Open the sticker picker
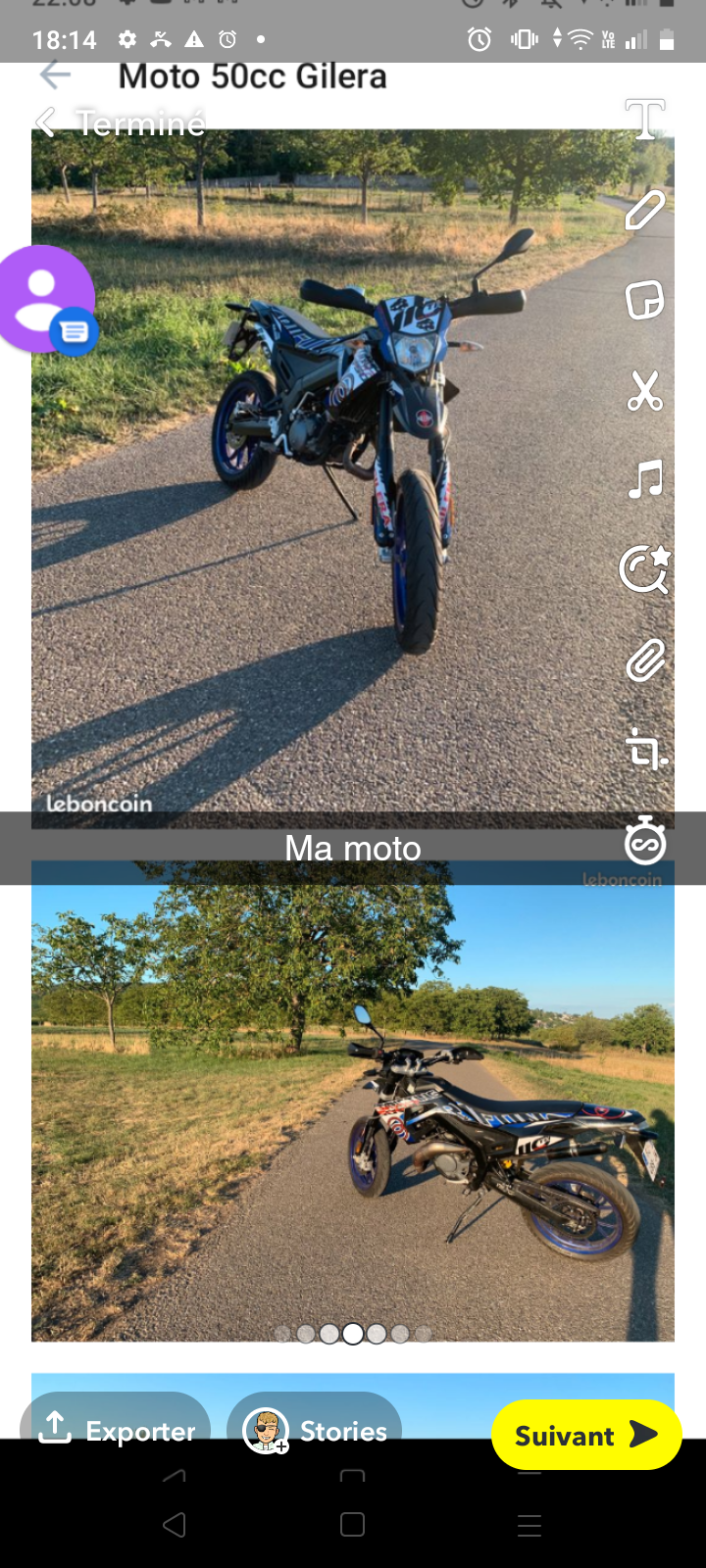 click(645, 300)
